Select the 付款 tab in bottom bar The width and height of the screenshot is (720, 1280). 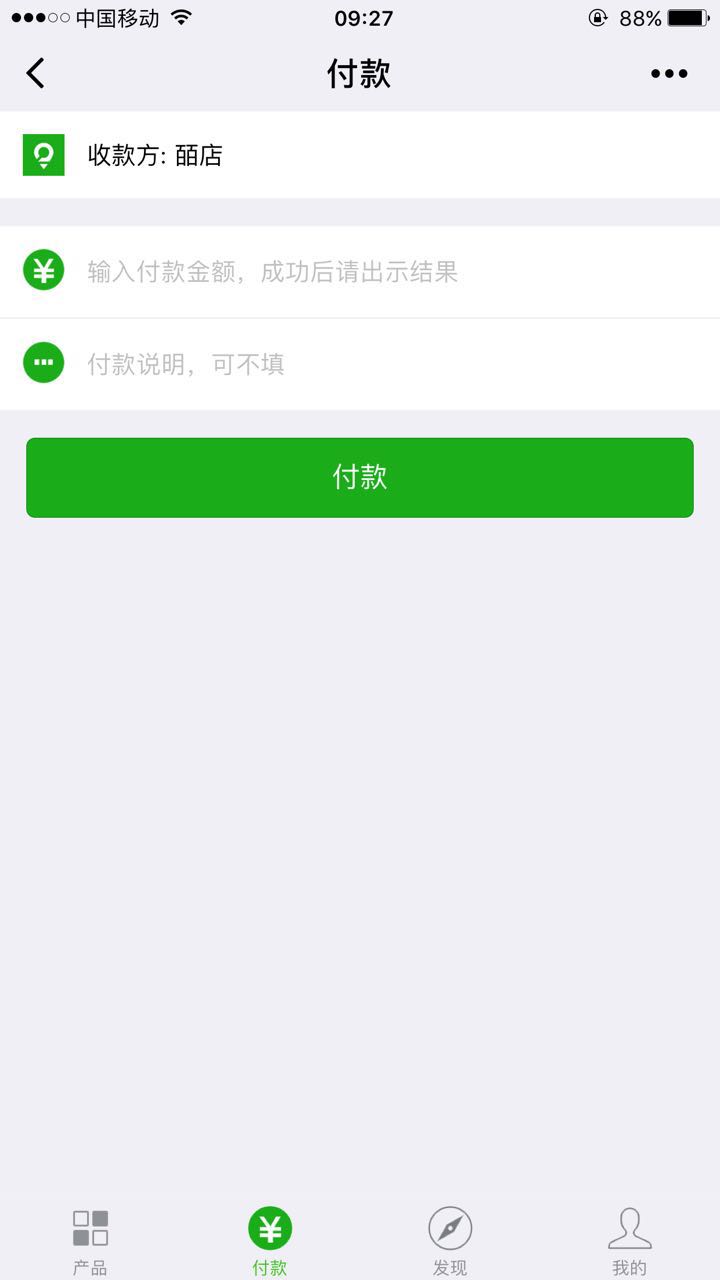click(x=270, y=1240)
